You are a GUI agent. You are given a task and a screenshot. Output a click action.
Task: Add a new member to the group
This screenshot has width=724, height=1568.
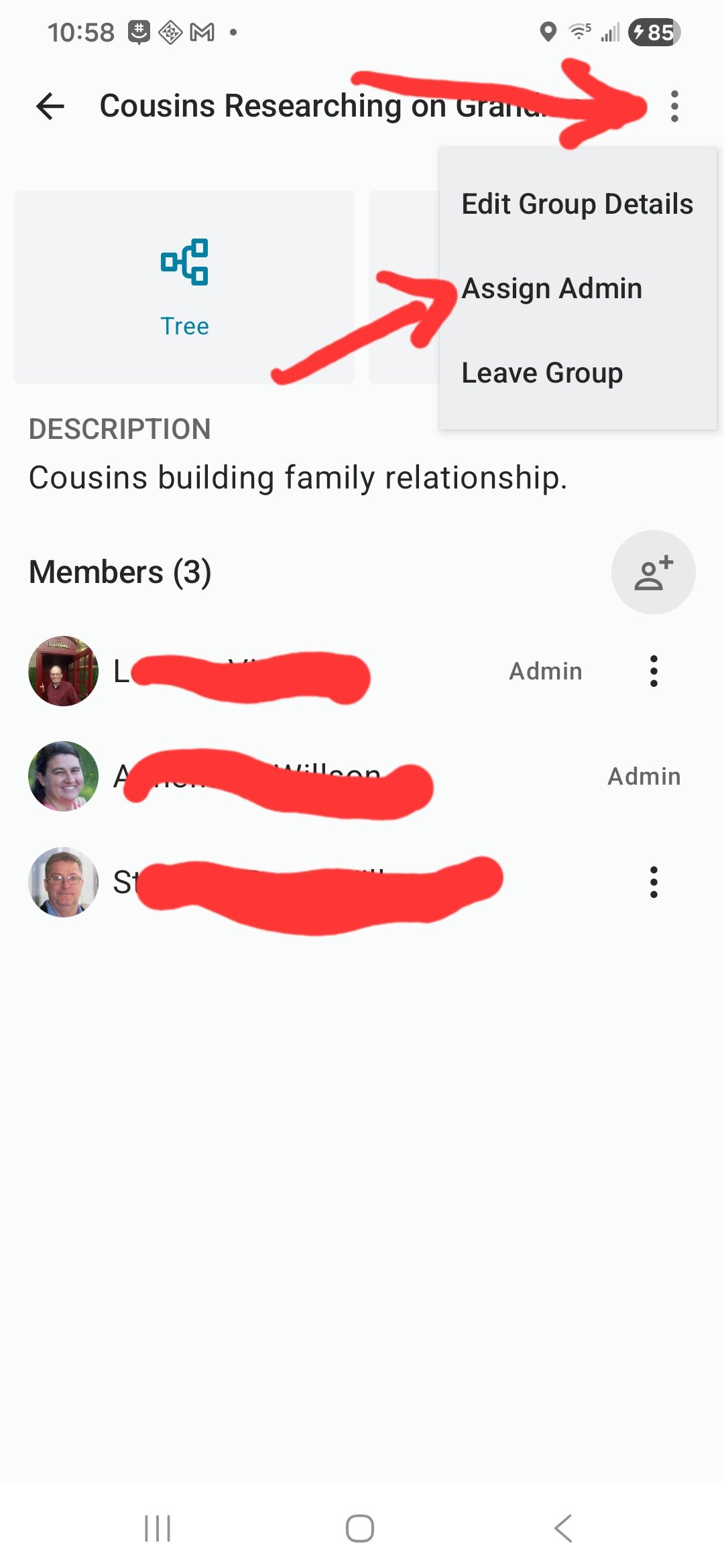[x=653, y=572]
